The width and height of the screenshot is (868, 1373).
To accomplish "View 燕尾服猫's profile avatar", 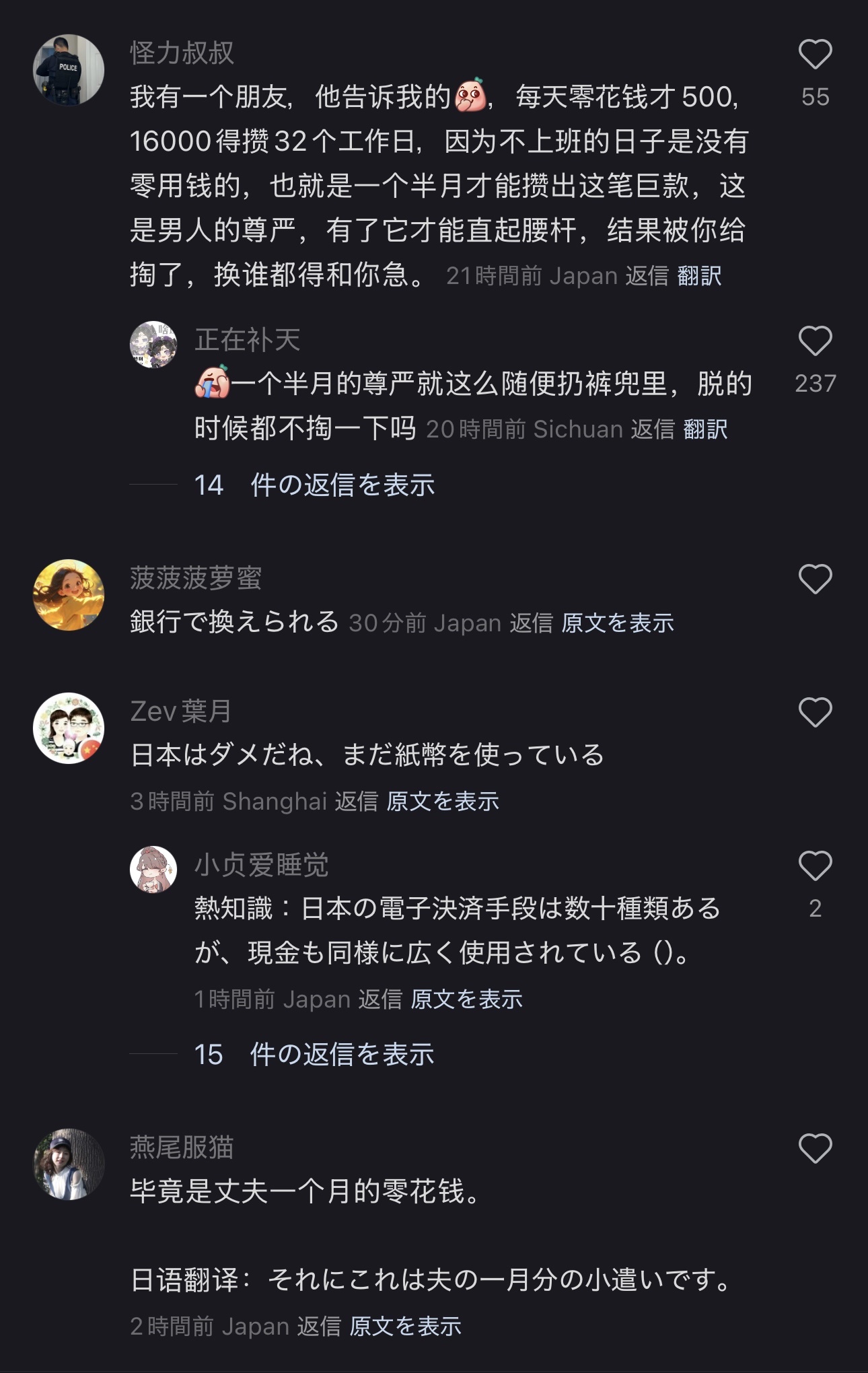I will click(x=69, y=1164).
